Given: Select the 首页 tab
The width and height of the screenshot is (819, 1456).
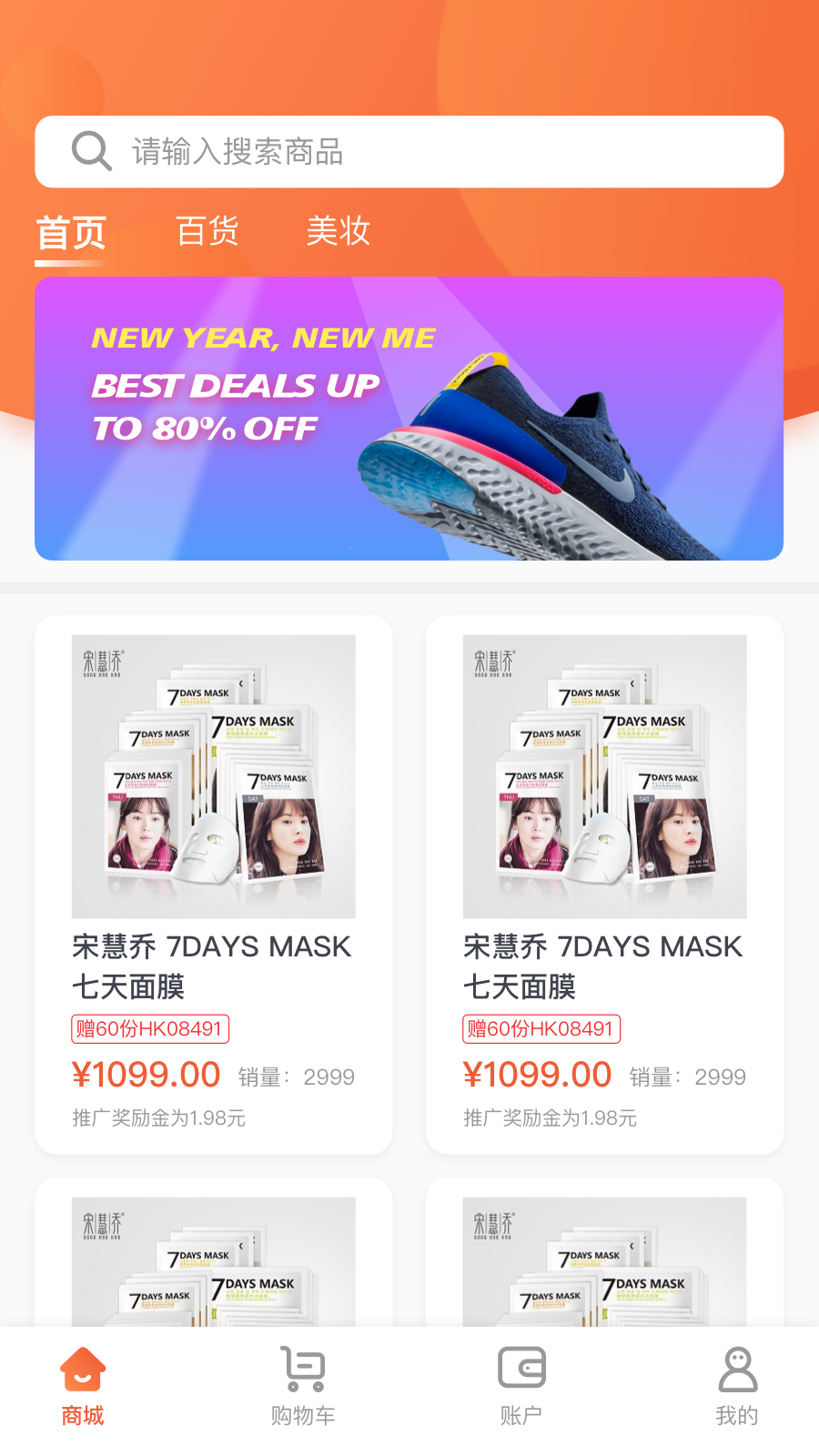Looking at the screenshot, I should (71, 233).
